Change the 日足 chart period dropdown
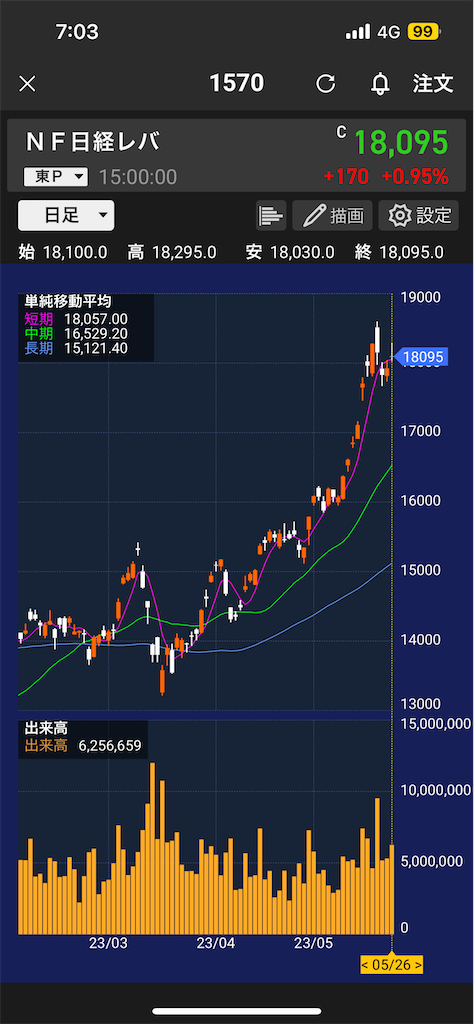Viewport: 474px width, 1024px height. coord(66,216)
